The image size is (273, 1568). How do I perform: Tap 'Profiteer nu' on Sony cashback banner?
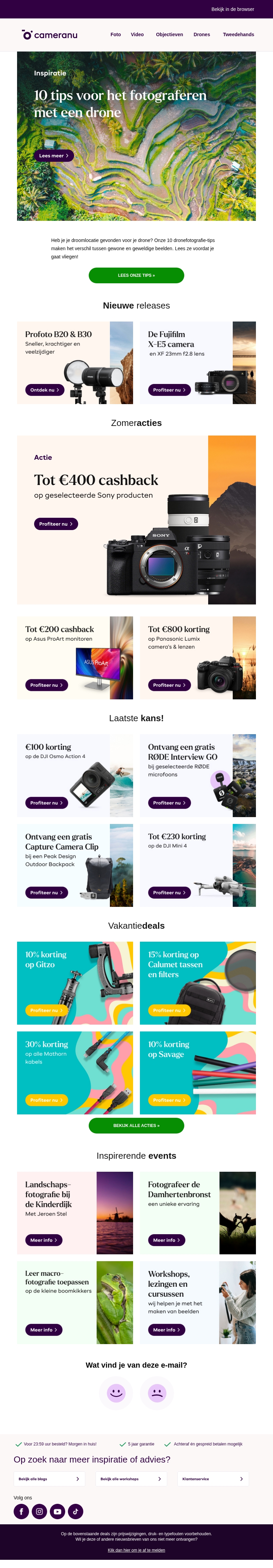(x=55, y=524)
